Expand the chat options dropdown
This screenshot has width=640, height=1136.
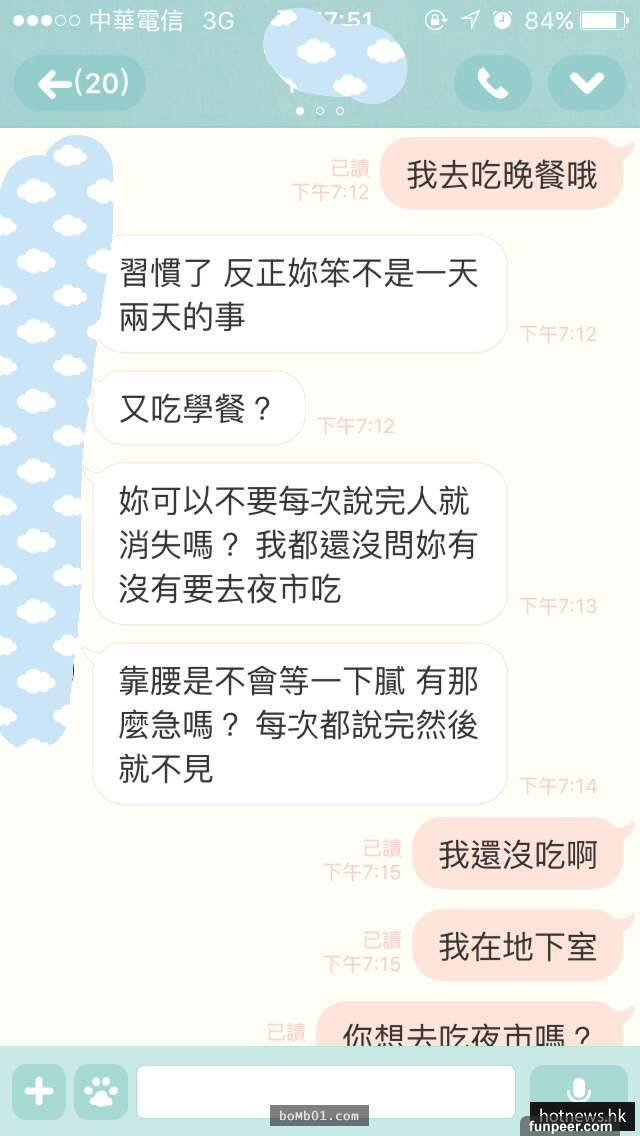(586, 83)
